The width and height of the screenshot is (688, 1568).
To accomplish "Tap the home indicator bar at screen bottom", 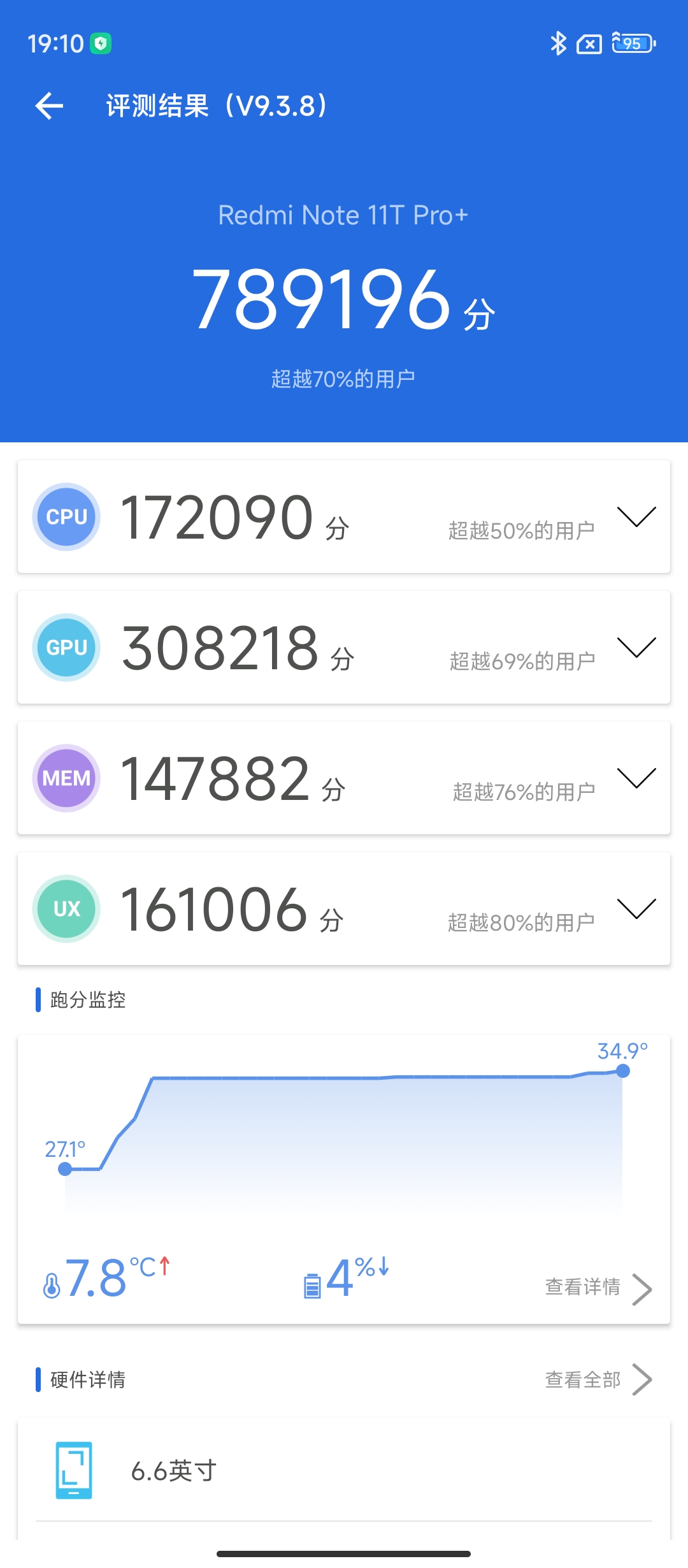I will click(x=344, y=1552).
